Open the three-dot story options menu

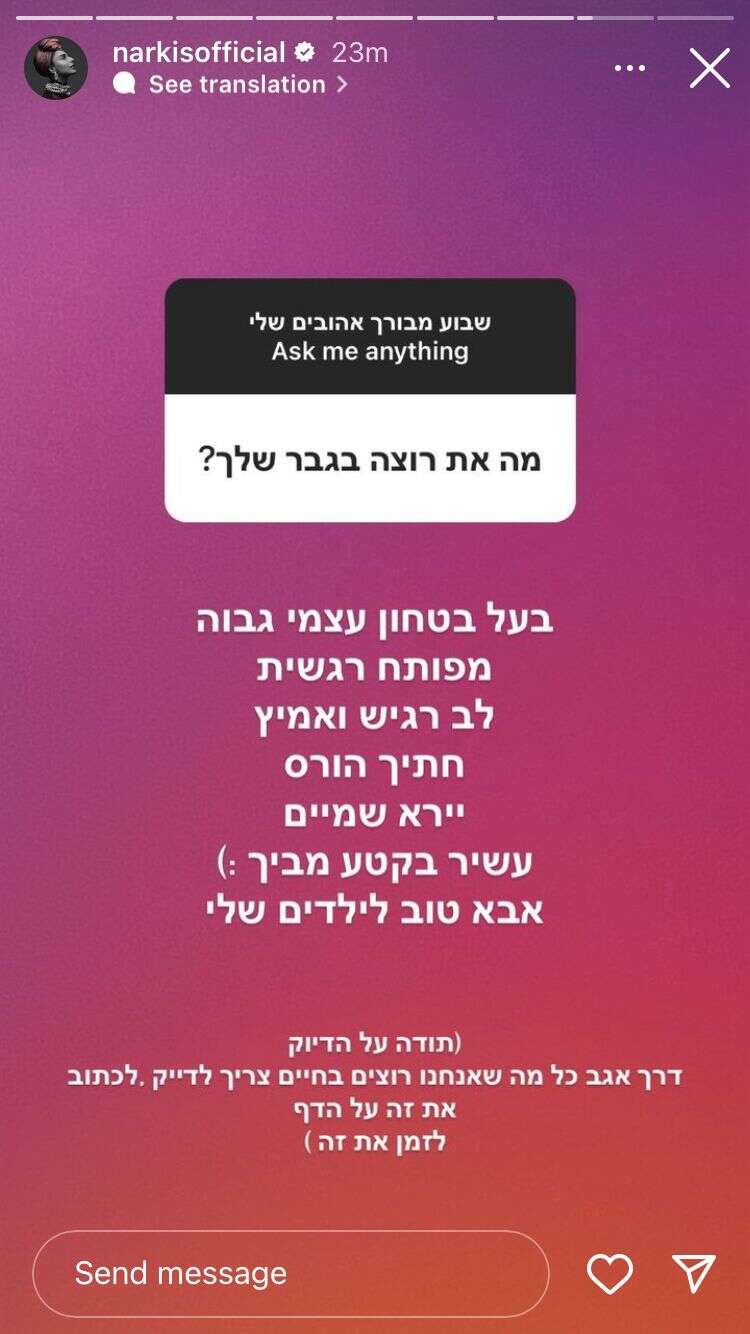point(630,68)
